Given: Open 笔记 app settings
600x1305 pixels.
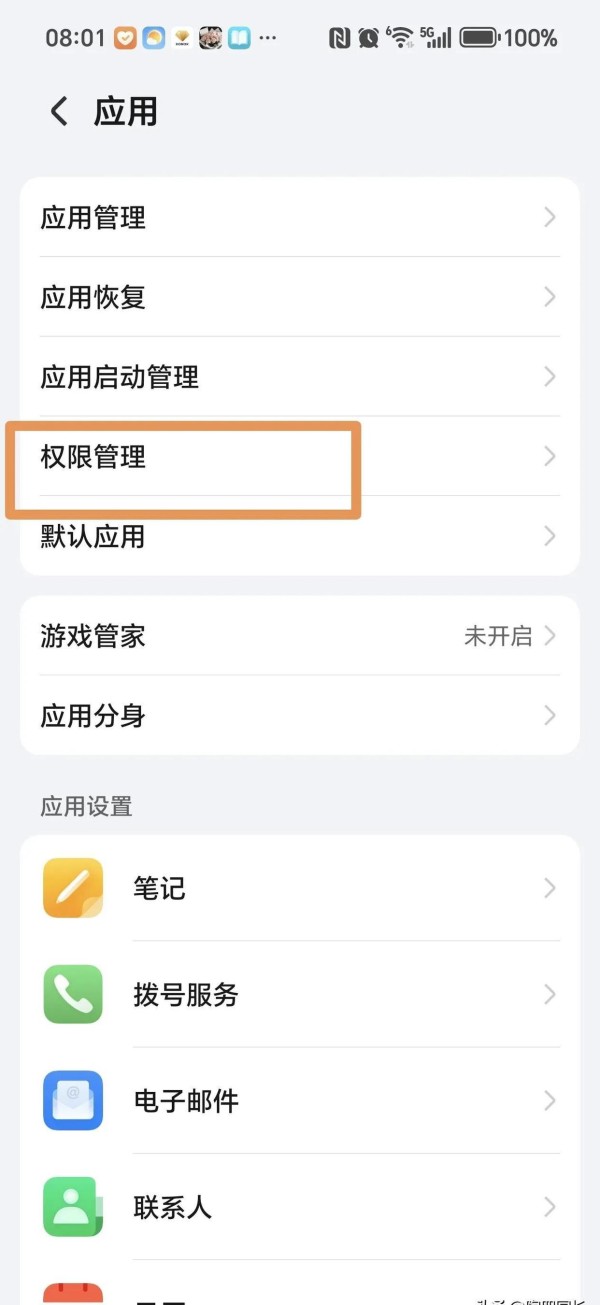Looking at the screenshot, I should (300, 888).
